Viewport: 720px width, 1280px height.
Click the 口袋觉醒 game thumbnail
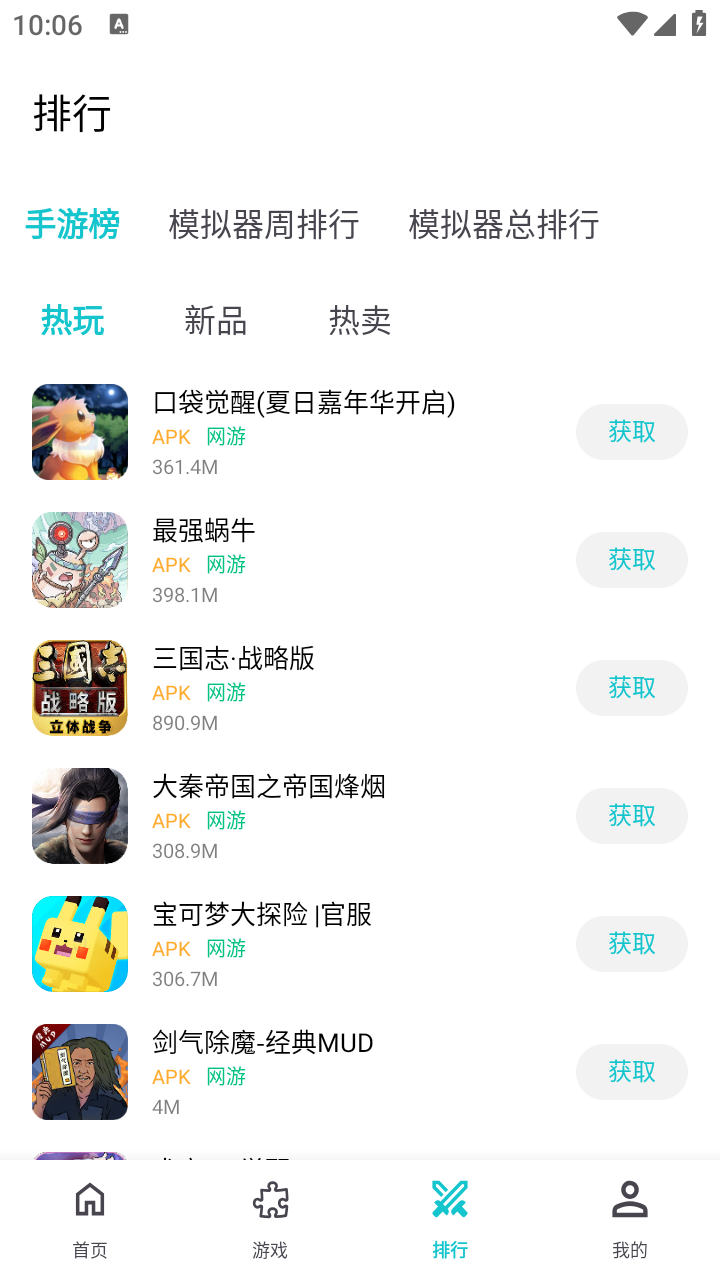coord(79,432)
